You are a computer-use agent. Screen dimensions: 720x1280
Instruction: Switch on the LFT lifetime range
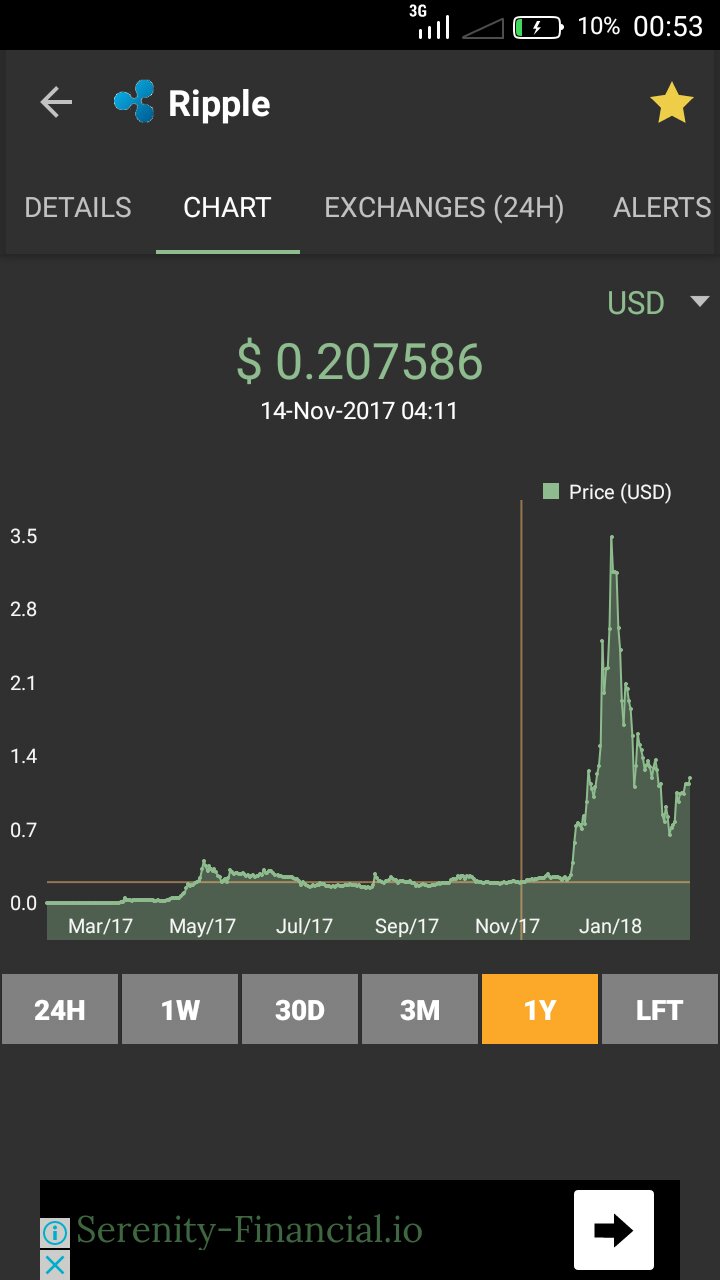click(x=659, y=1009)
